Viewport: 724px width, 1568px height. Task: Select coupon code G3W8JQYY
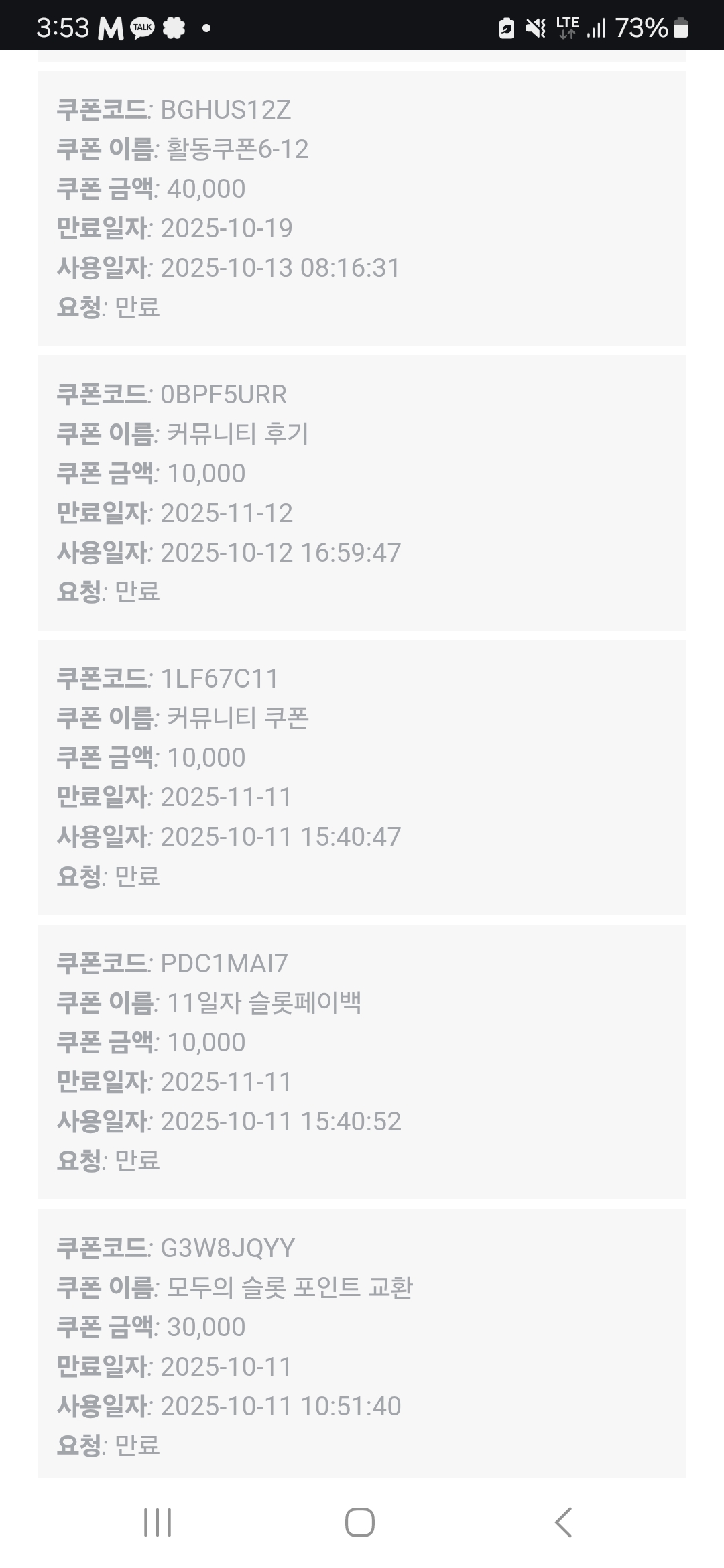[227, 1247]
